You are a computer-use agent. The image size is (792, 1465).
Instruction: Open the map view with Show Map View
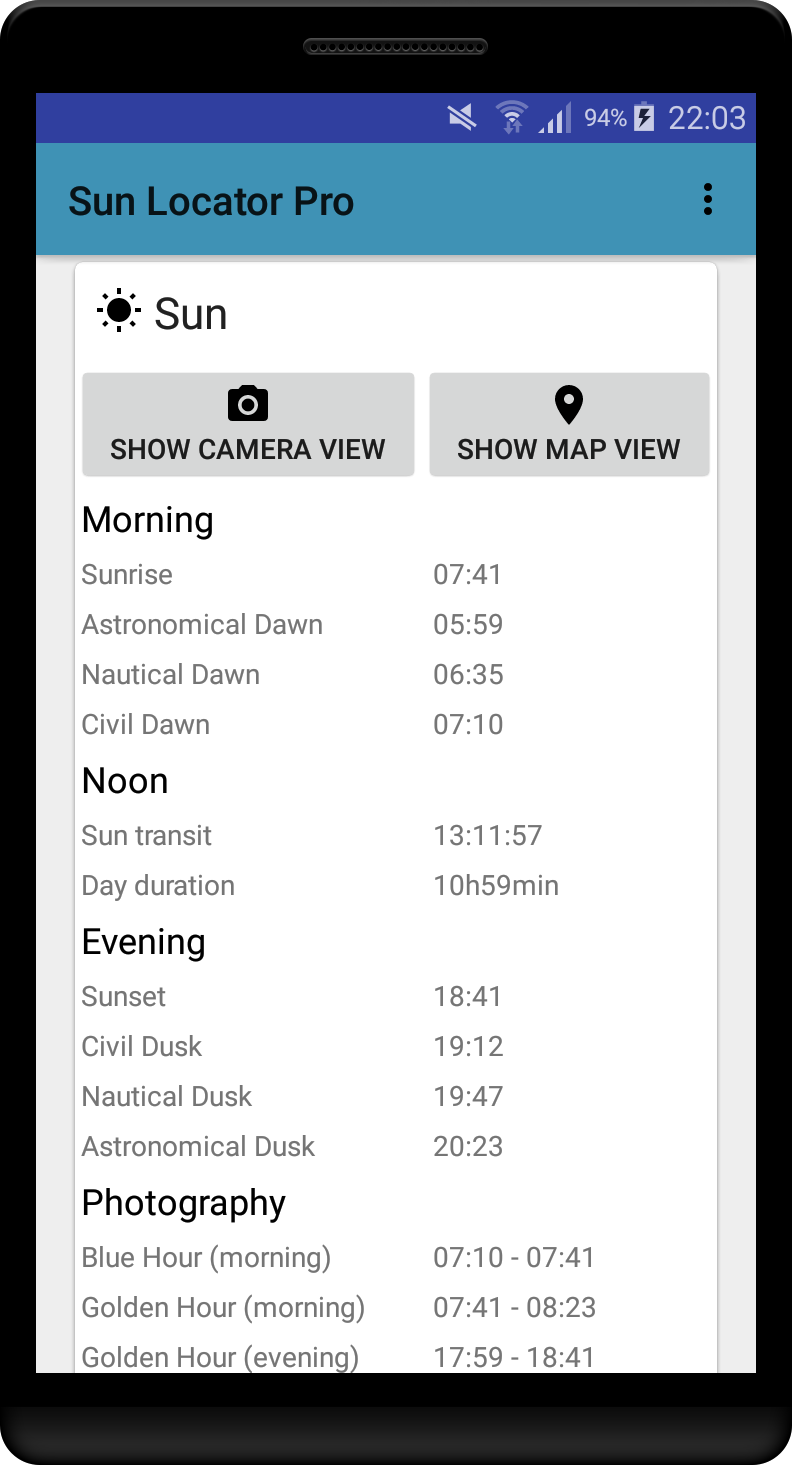pos(568,424)
